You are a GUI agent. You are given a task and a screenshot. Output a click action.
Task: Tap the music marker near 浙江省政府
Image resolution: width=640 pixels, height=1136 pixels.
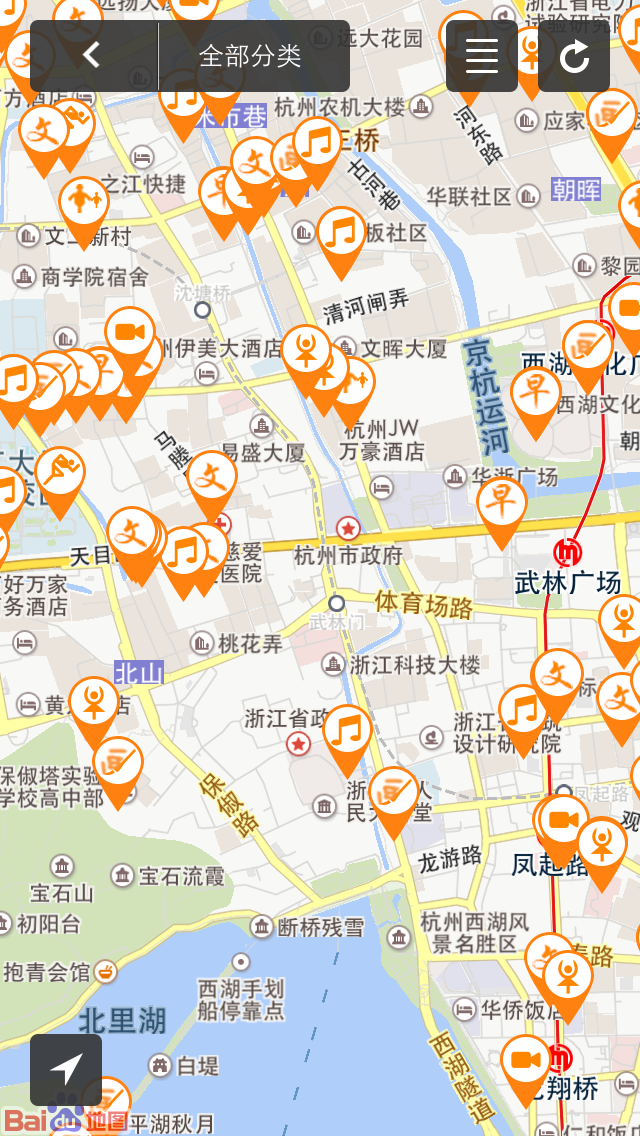point(347,732)
